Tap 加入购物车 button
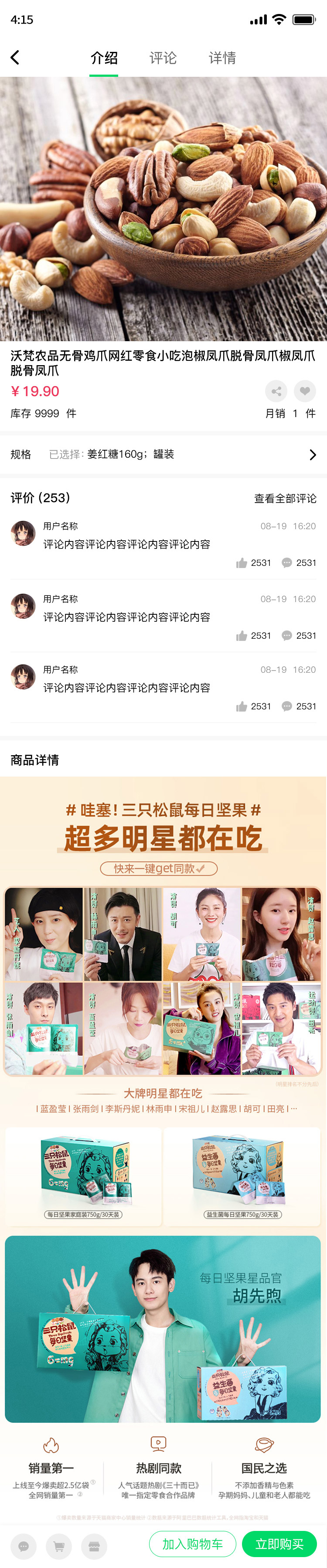 (x=192, y=1544)
